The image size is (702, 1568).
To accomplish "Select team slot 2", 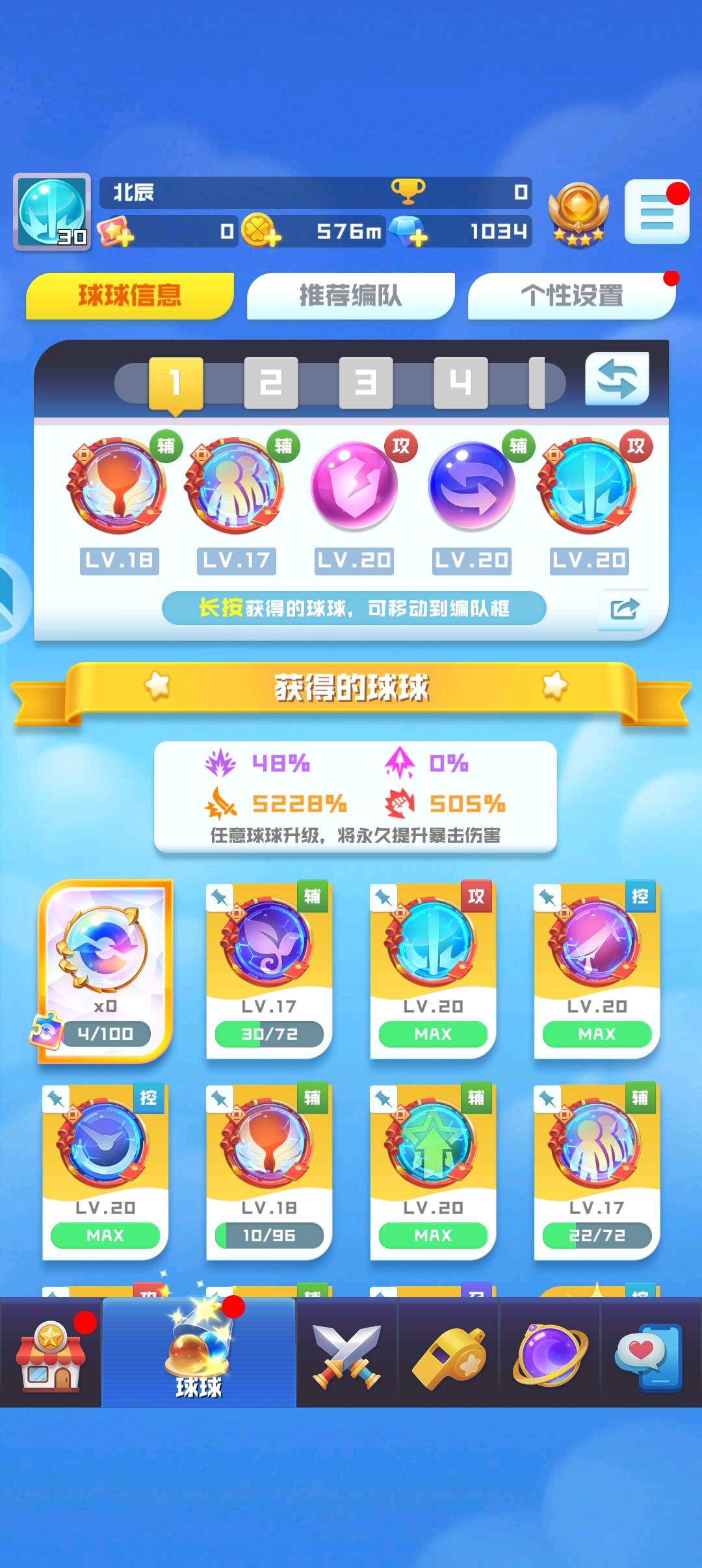I will coord(271,383).
